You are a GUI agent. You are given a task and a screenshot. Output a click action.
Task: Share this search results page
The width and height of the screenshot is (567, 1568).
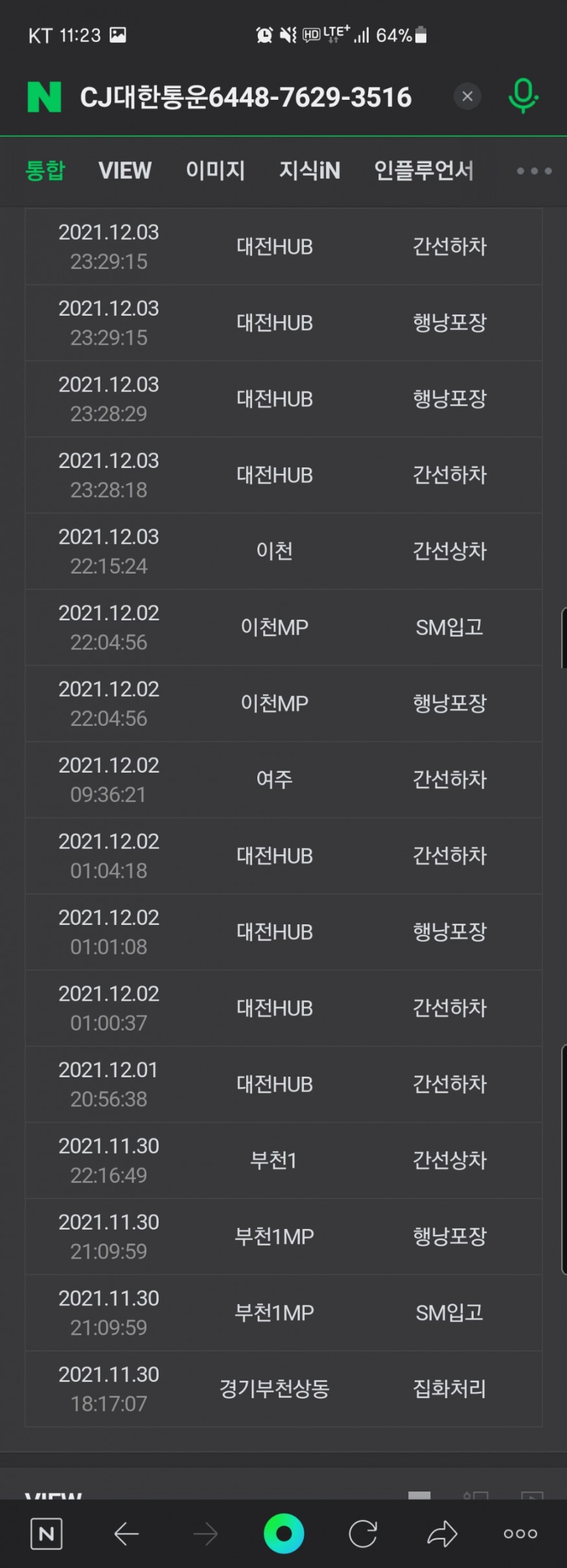pyautogui.click(x=442, y=1534)
